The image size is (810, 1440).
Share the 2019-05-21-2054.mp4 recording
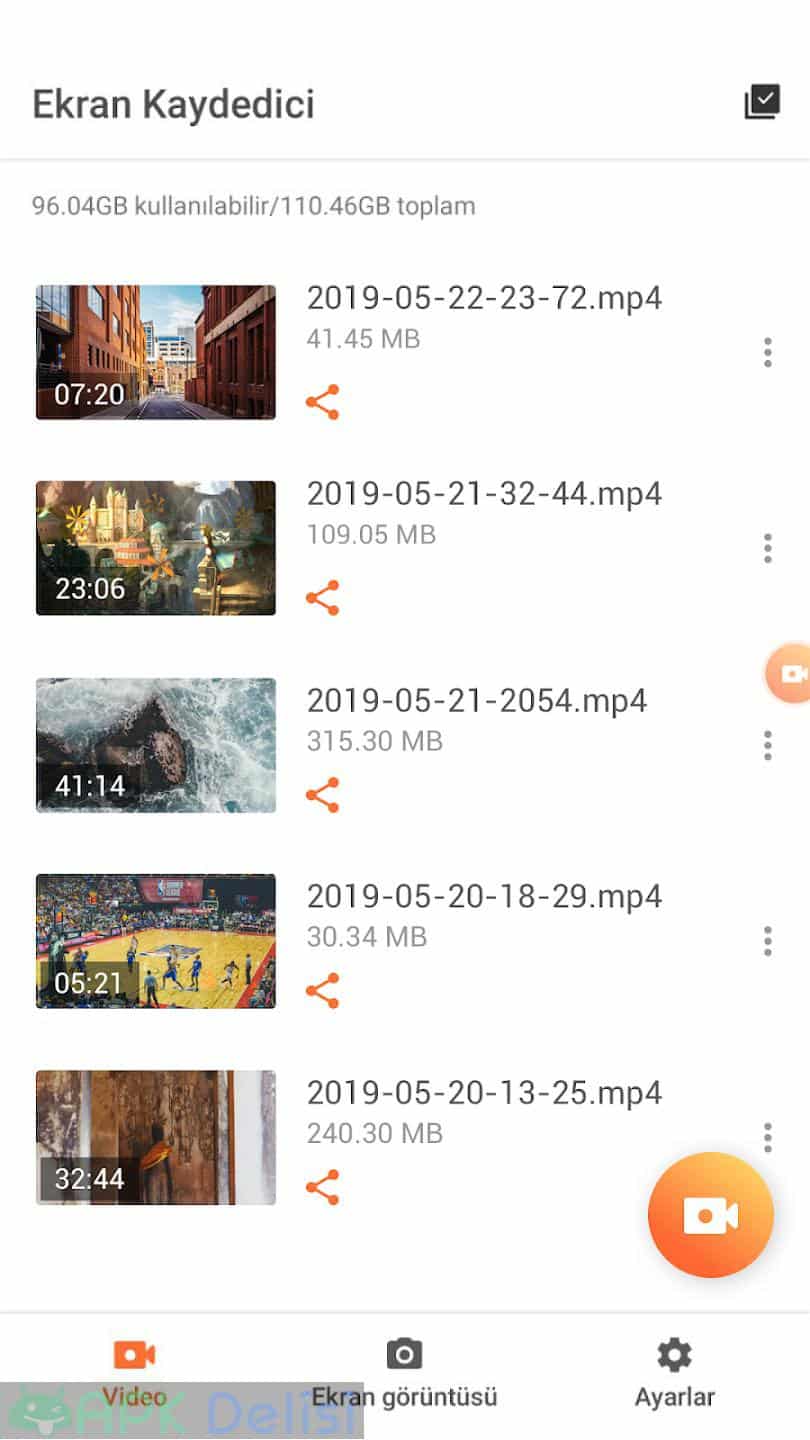tap(322, 795)
